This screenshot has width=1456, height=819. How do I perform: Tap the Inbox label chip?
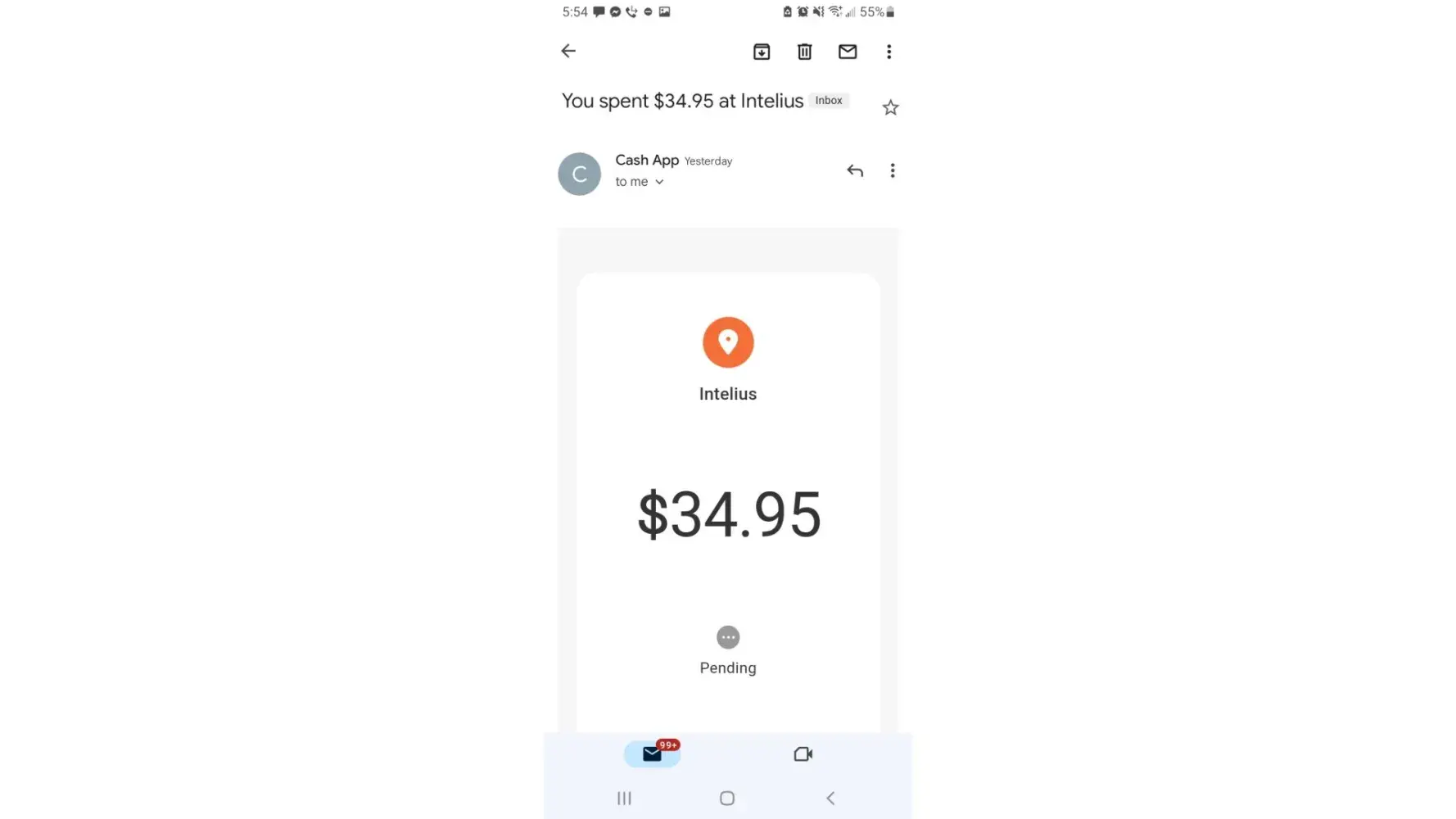tap(828, 100)
